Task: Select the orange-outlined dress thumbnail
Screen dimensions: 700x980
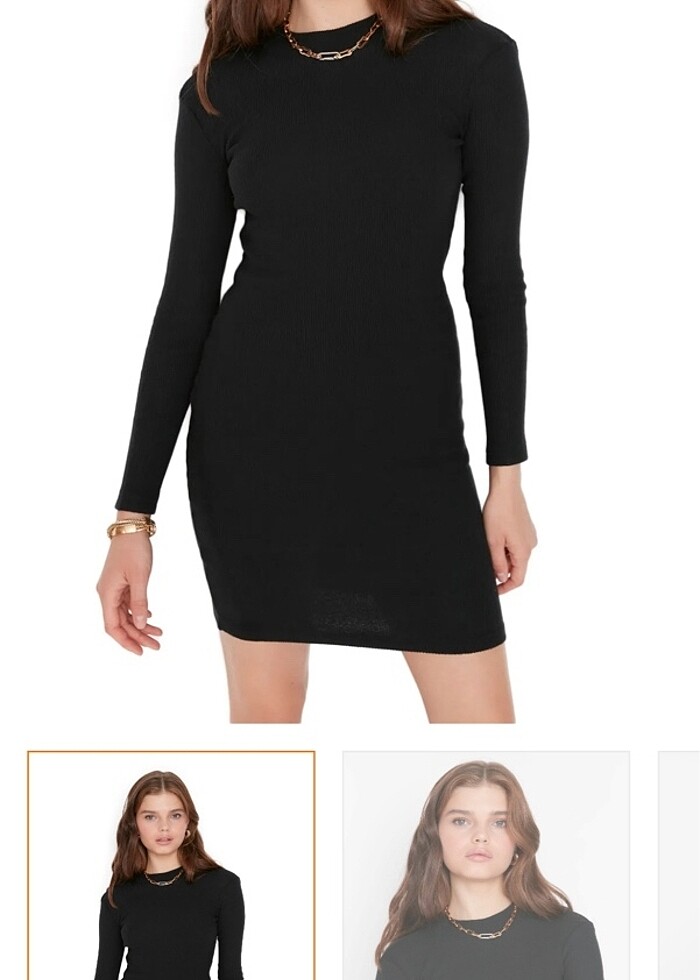Action: 171,866
